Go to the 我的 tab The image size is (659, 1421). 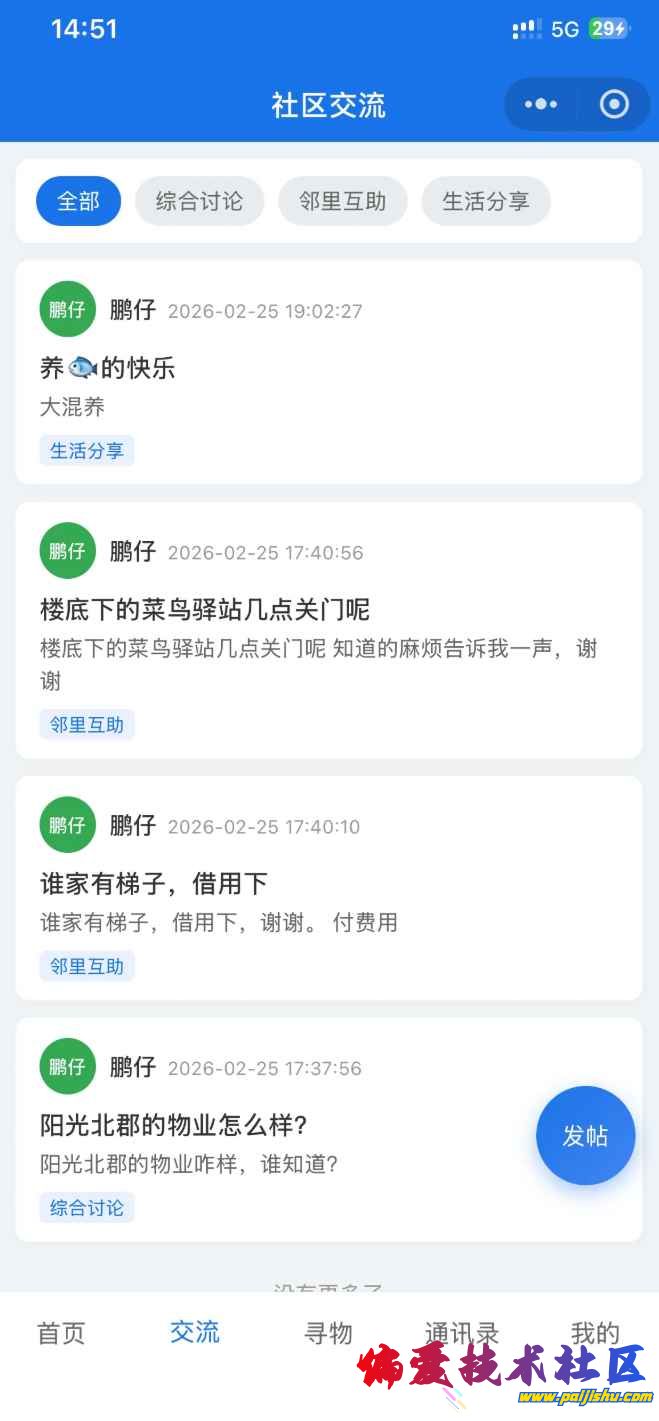(x=595, y=1333)
